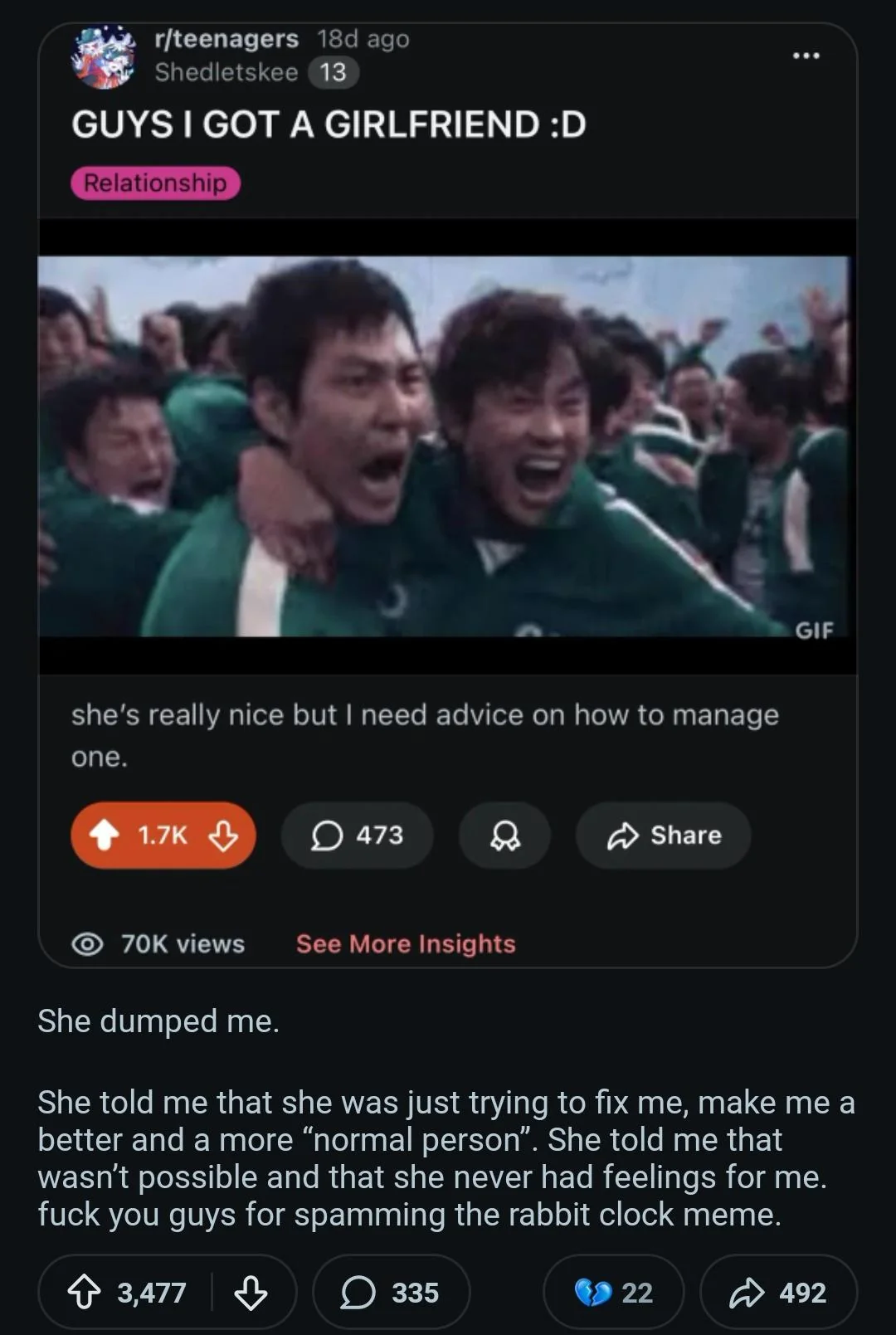Open See More Insights
This screenshot has height=1335, width=896.
pyautogui.click(x=406, y=943)
